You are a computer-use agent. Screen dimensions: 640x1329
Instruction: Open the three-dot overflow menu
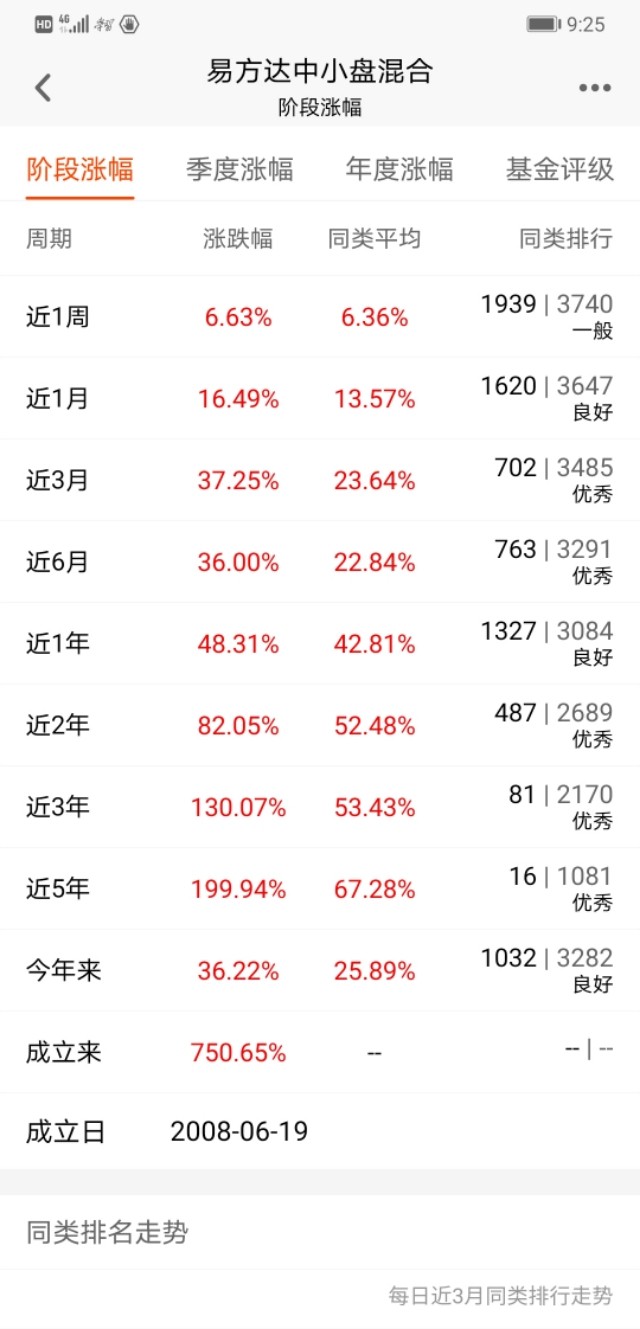tap(594, 88)
